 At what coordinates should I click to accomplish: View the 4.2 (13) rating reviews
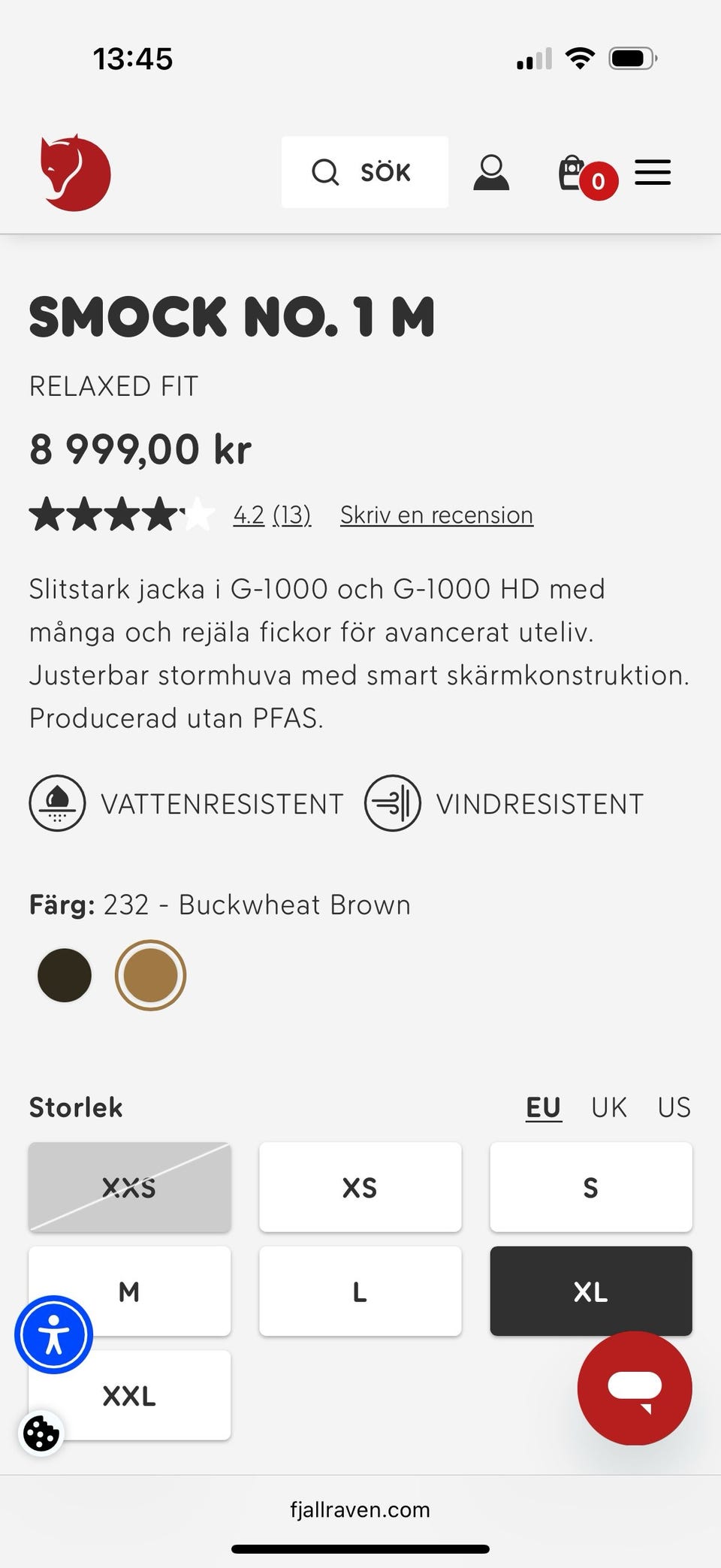[x=272, y=515]
